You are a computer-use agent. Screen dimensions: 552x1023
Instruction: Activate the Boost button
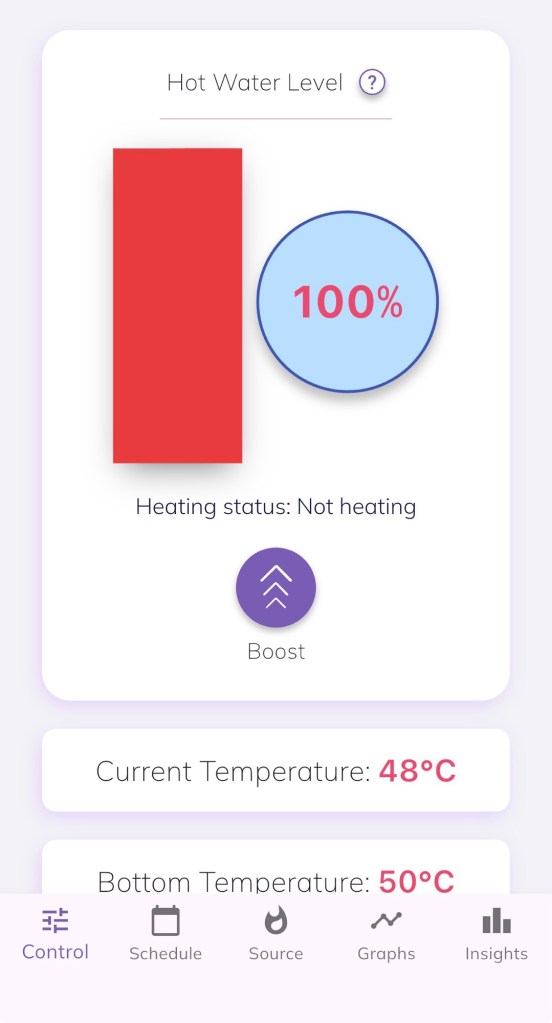276,587
